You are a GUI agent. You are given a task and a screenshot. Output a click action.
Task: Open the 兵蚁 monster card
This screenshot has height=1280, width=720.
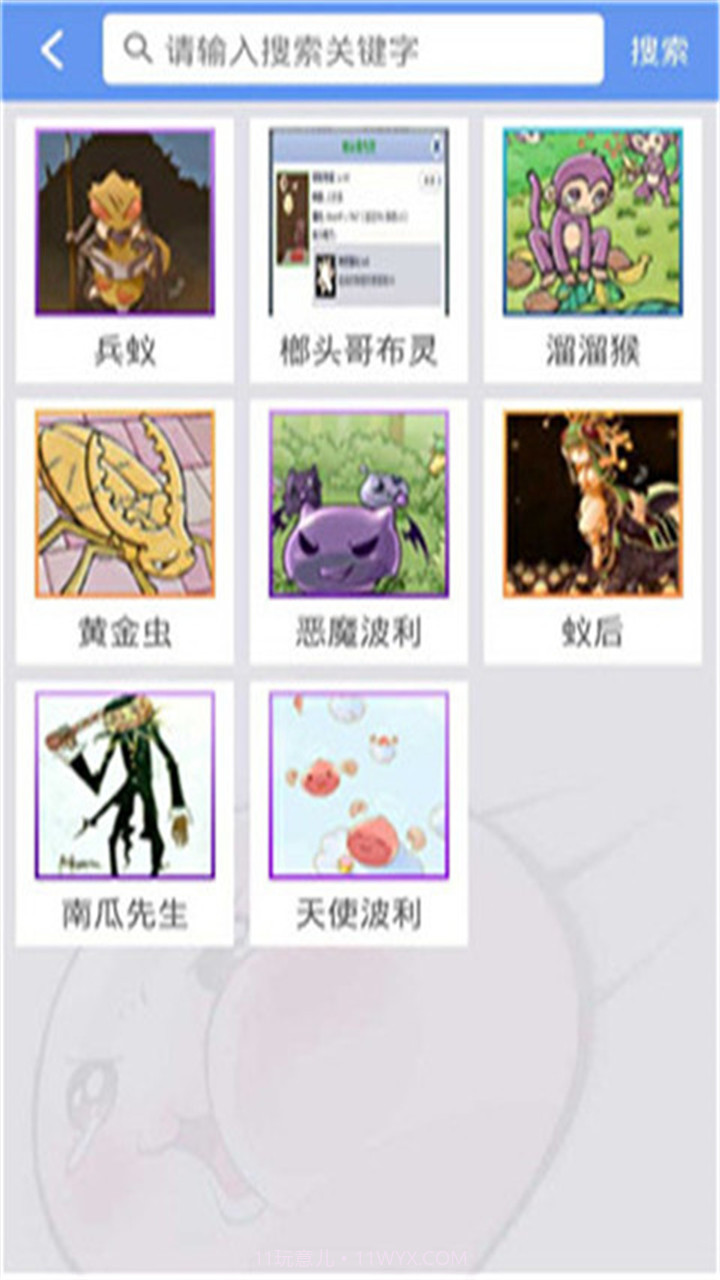pos(125,250)
